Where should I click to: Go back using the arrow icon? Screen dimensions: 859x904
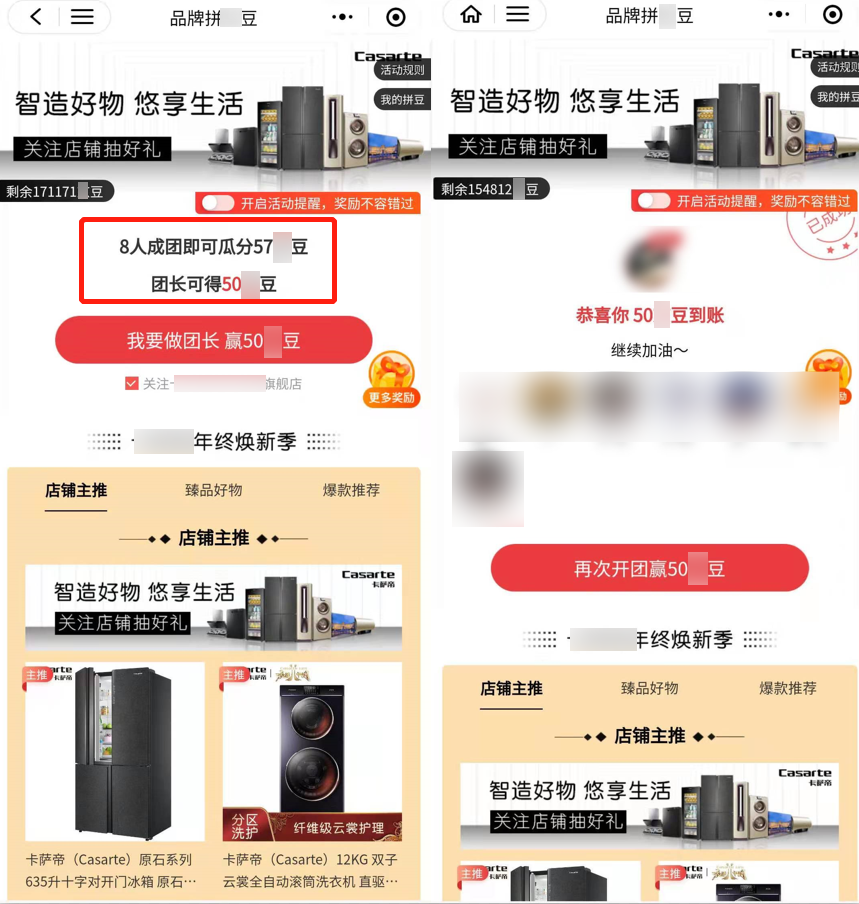[x=36, y=16]
